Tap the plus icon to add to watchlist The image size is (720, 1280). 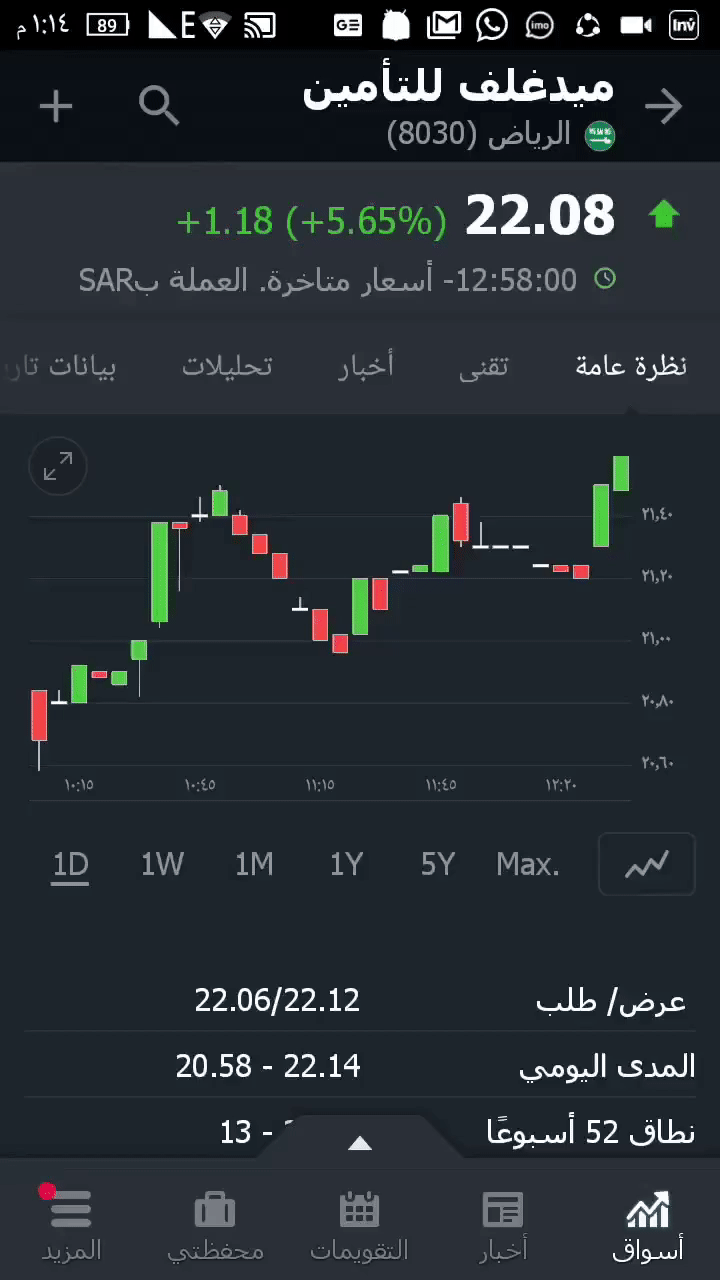tap(56, 106)
